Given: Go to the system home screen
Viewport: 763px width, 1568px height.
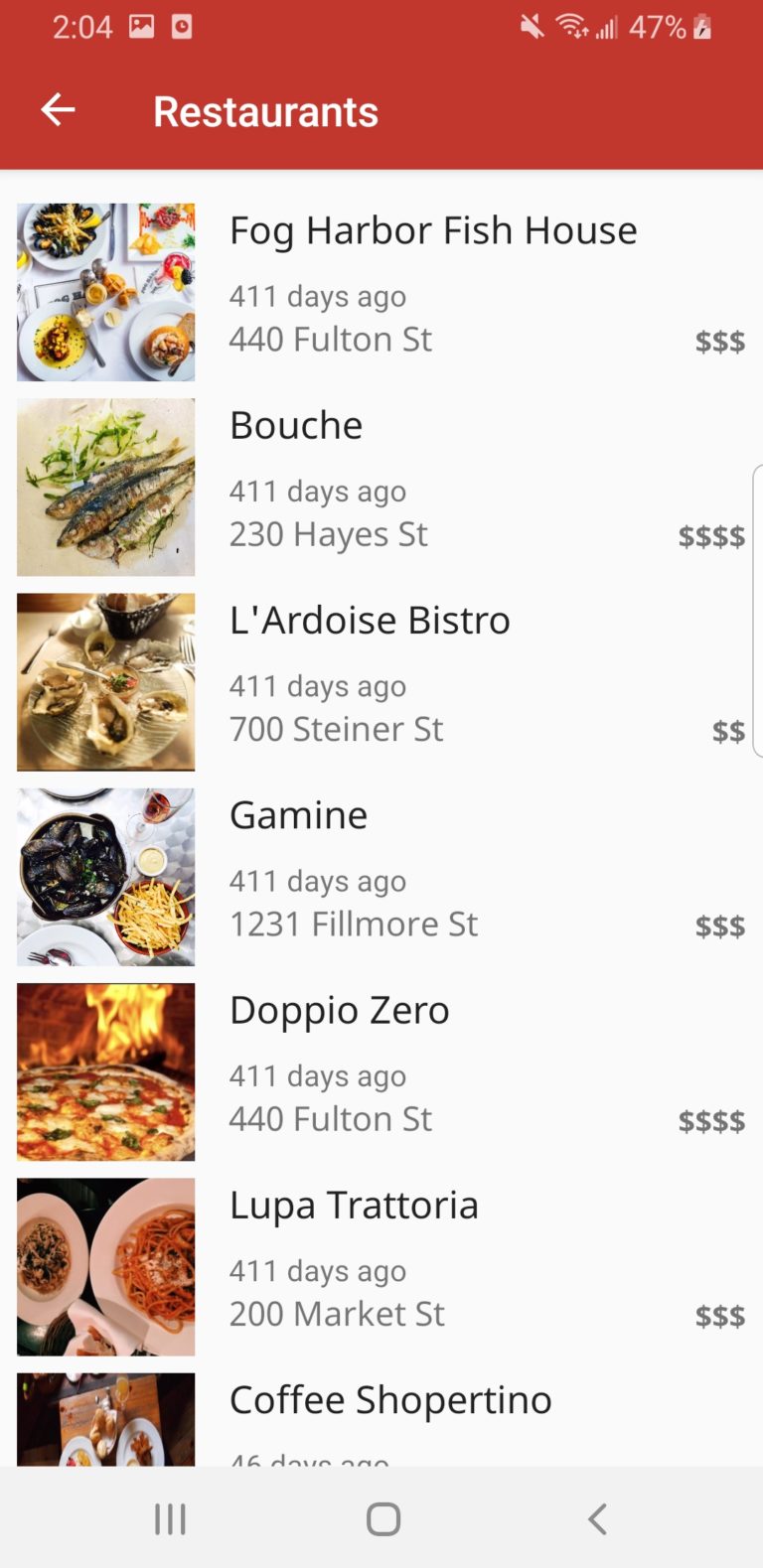Looking at the screenshot, I should 382,1518.
